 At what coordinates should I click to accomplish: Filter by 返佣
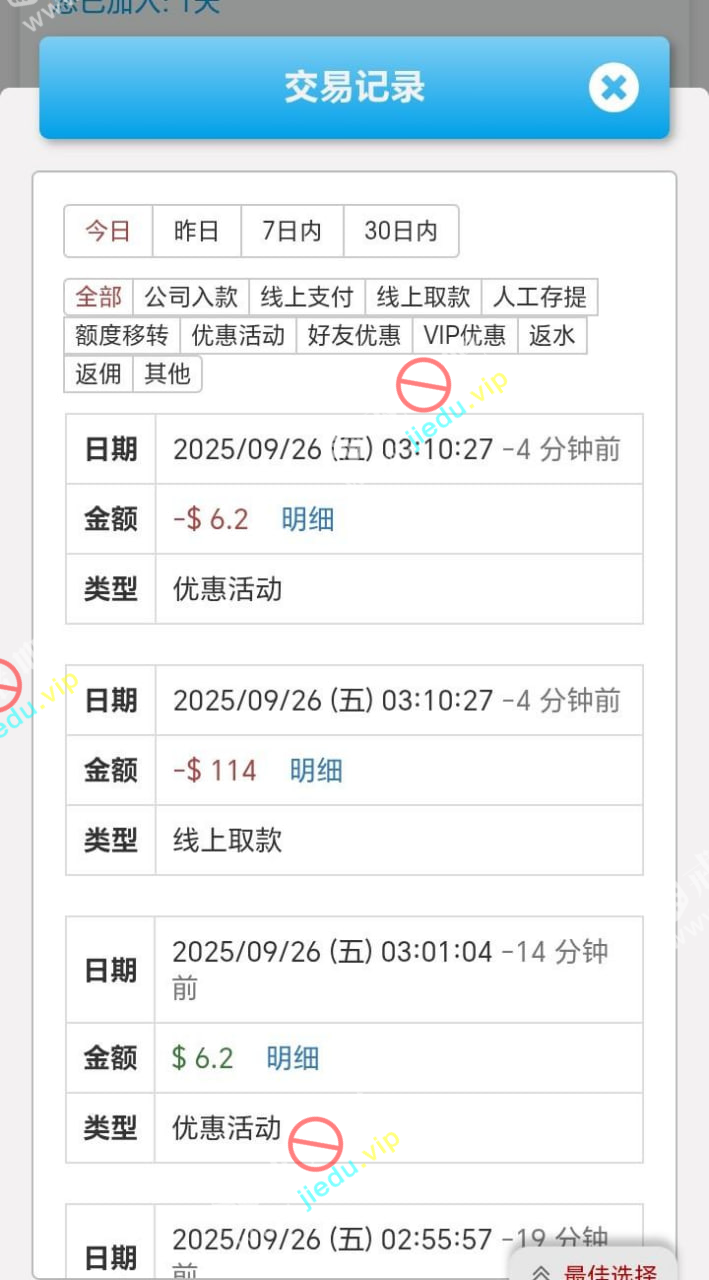click(98, 373)
